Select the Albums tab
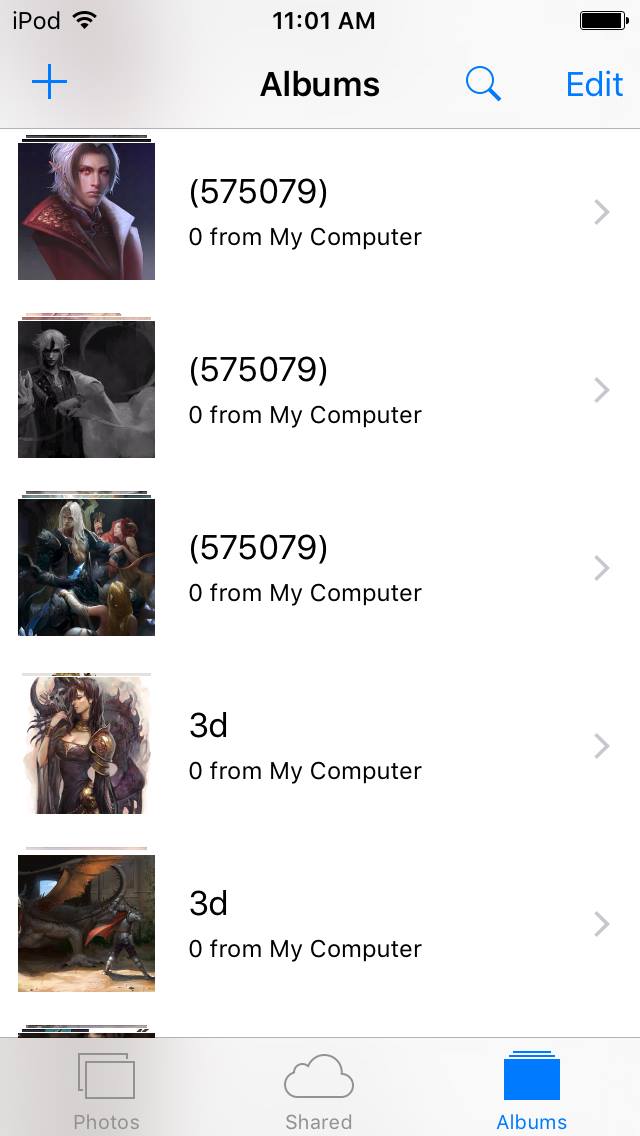Image resolution: width=640 pixels, height=1136 pixels. (531, 1090)
